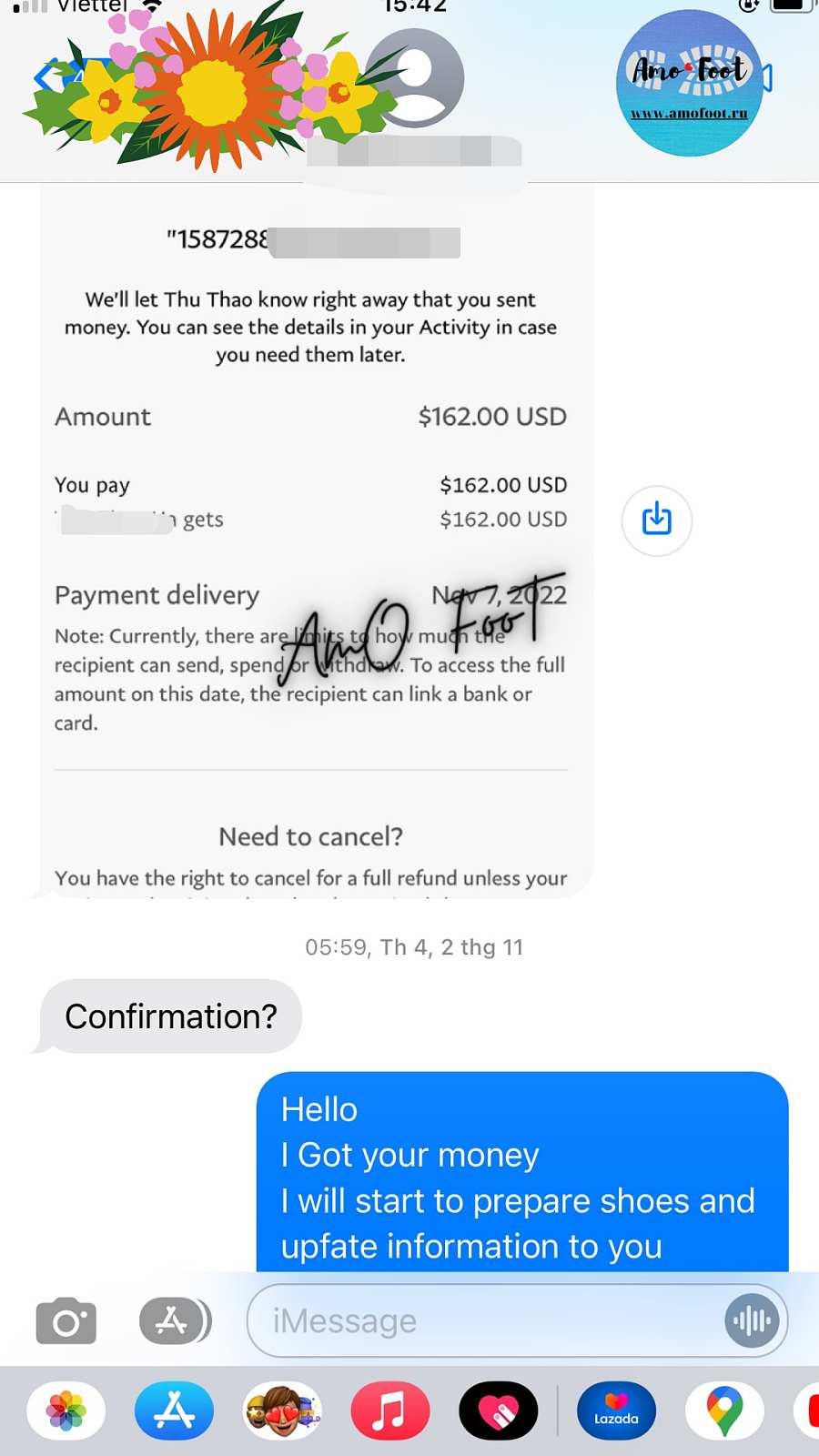Open the Lazada iMessage app
This screenshot has width=819, height=1456.
coord(616,1411)
